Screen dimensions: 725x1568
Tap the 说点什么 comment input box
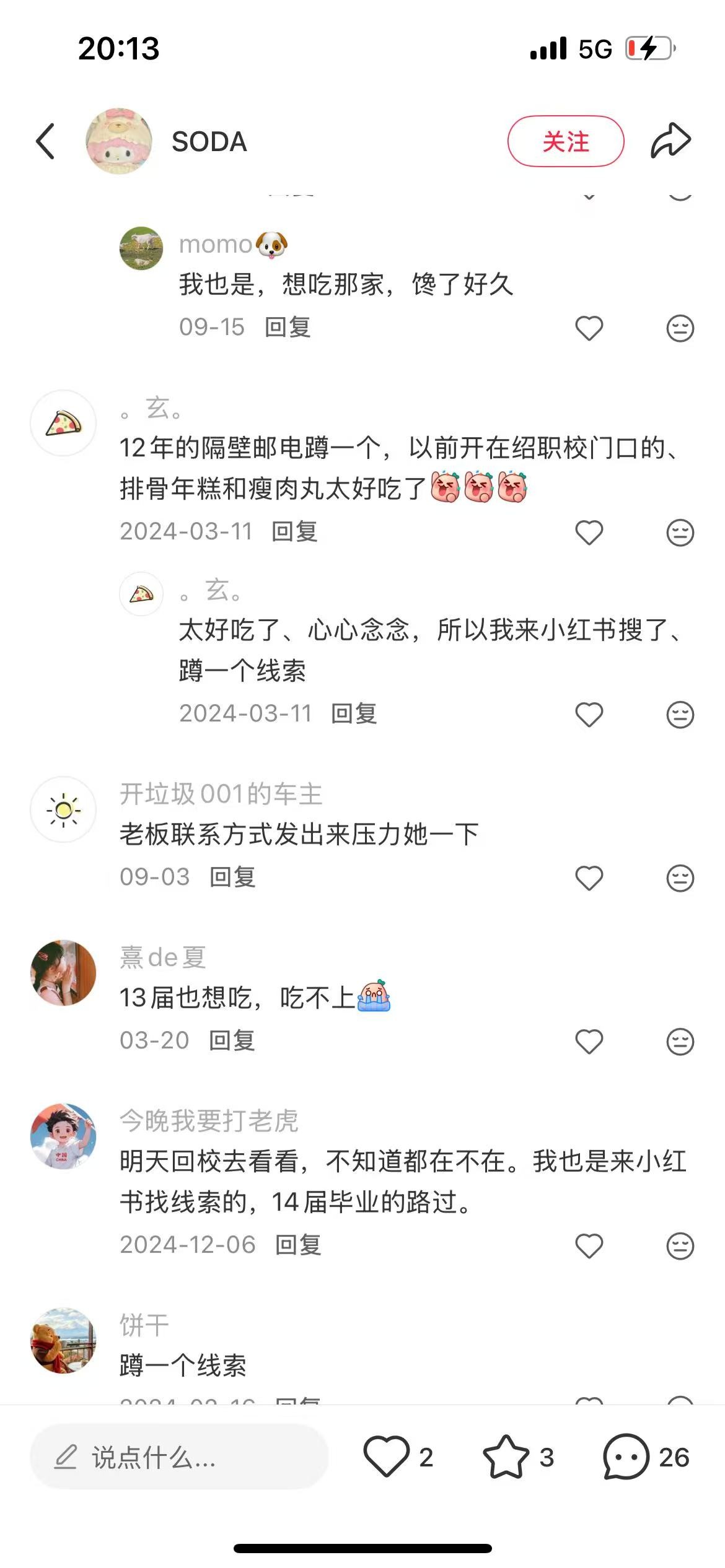point(178,1458)
